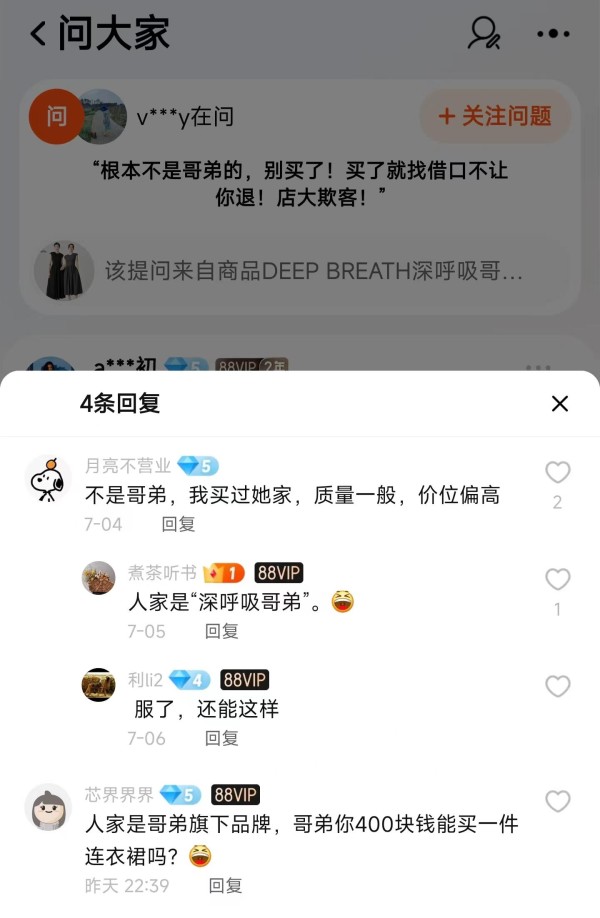
Task: Open the overflow menu with three dots
Action: coord(552,34)
